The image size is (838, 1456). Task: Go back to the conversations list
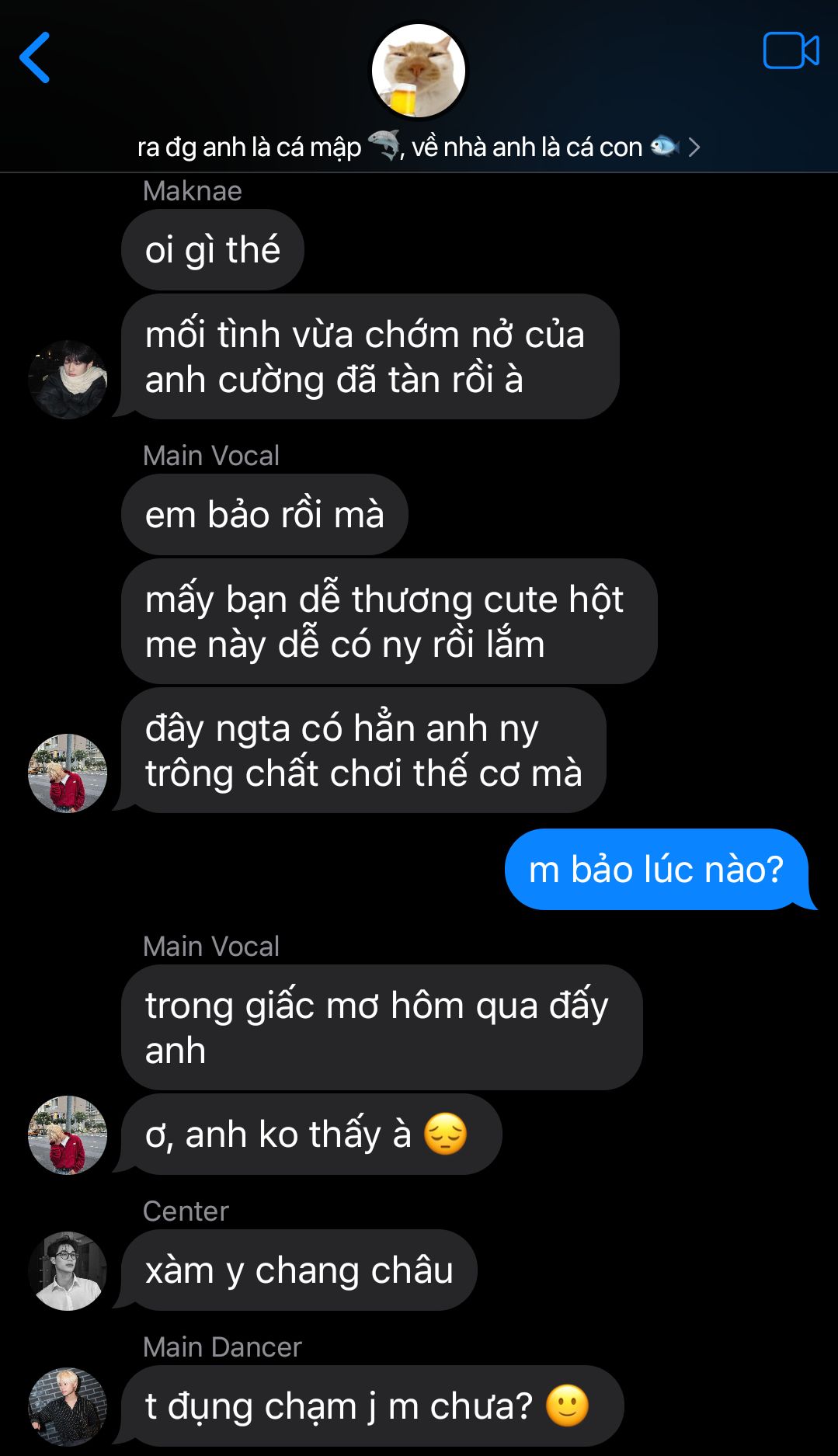35,57
